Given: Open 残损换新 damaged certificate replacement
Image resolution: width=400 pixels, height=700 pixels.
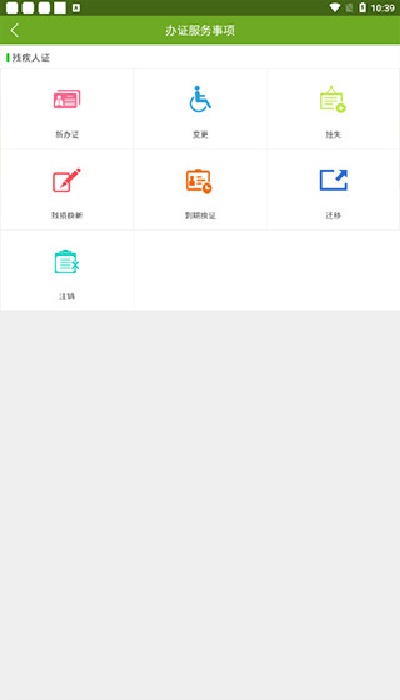Looking at the screenshot, I should pyautogui.click(x=67, y=190).
